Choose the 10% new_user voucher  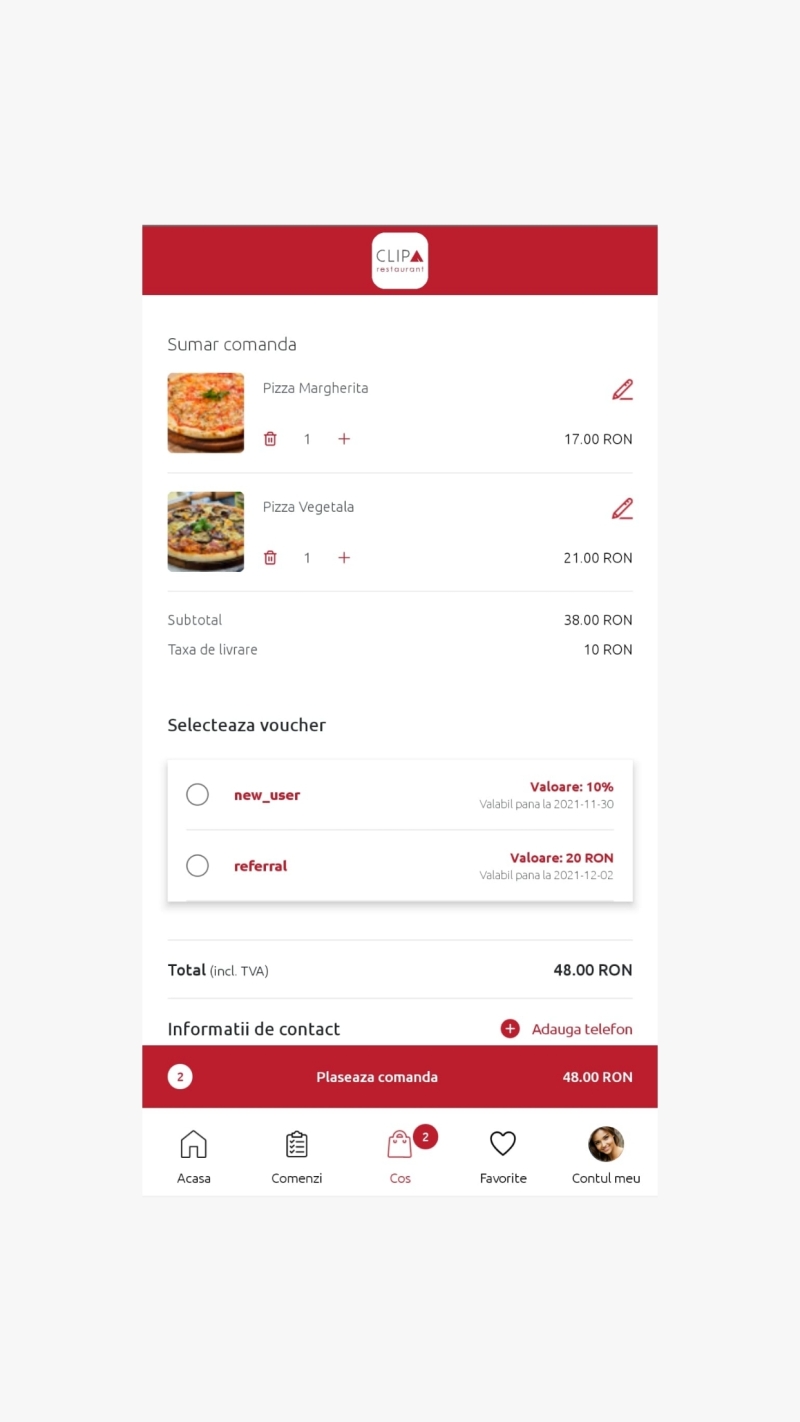coord(267,794)
